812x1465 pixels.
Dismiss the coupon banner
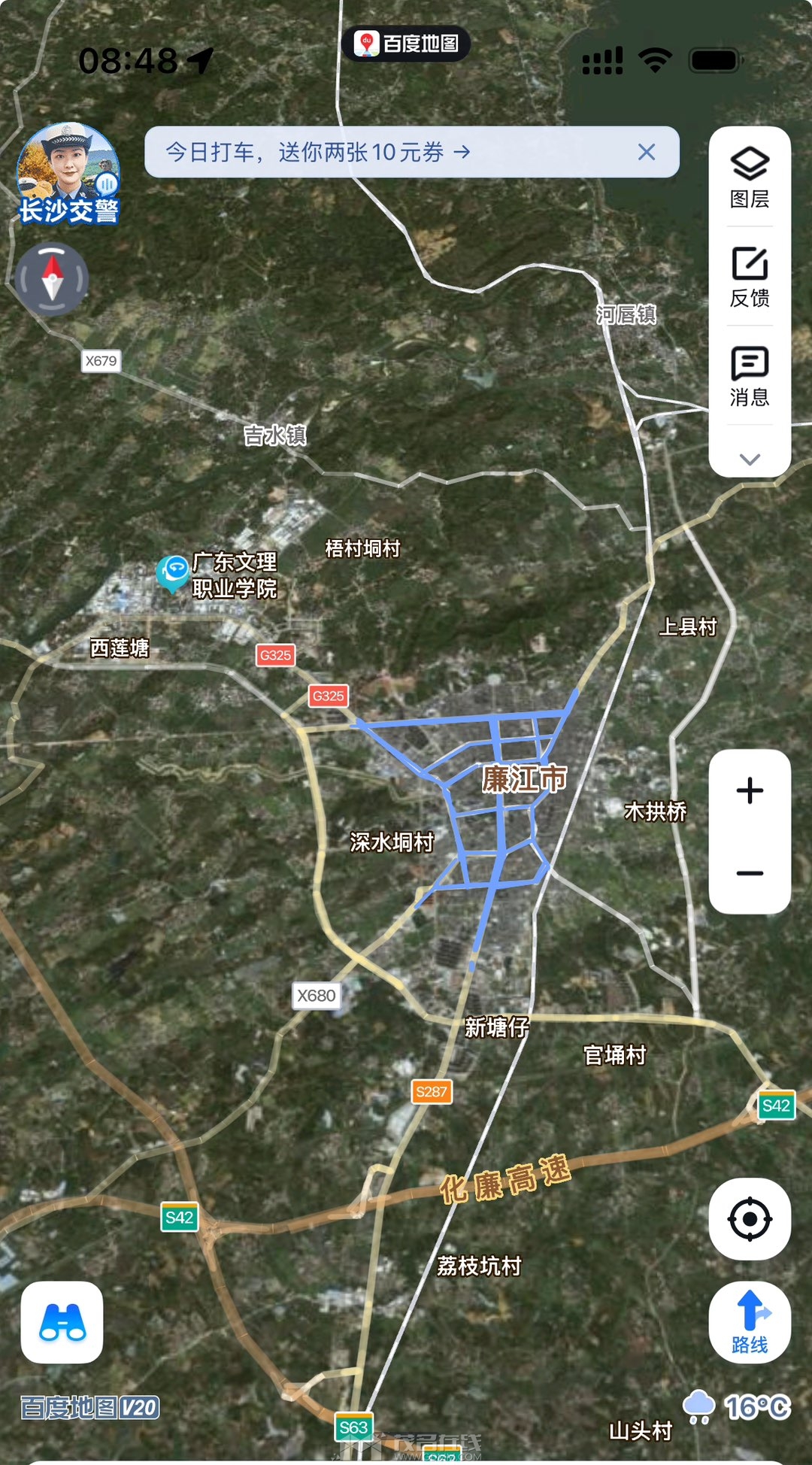tap(647, 152)
